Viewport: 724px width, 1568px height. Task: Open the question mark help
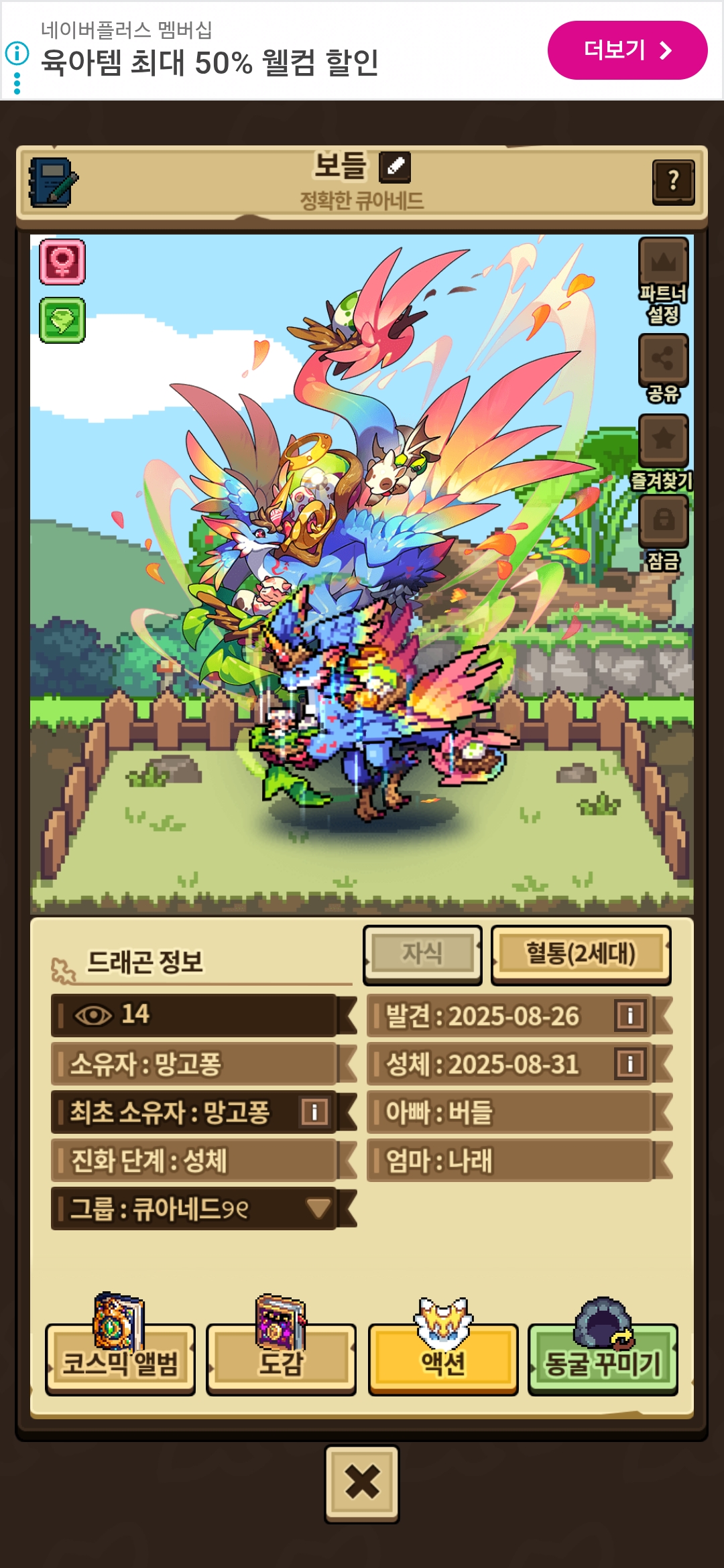[673, 182]
